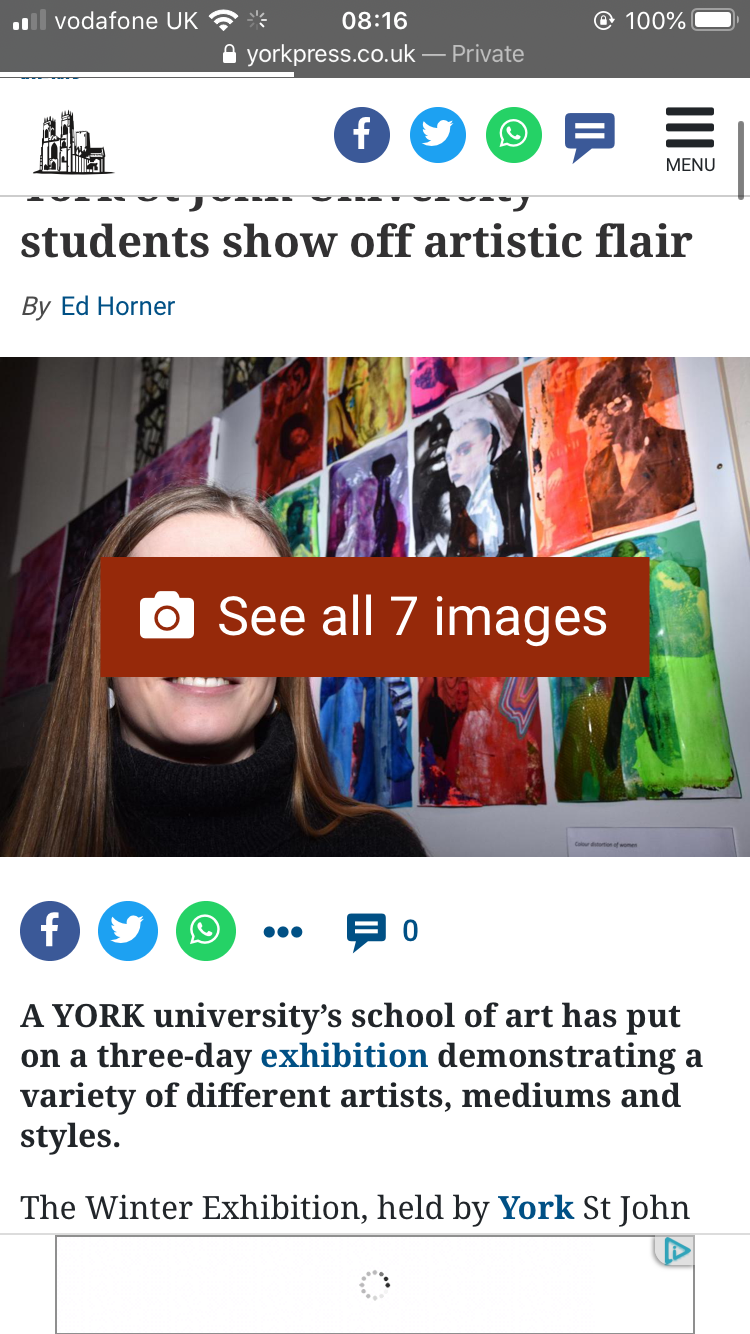Follow the 'York' link in the paragraph

[x=535, y=1207]
